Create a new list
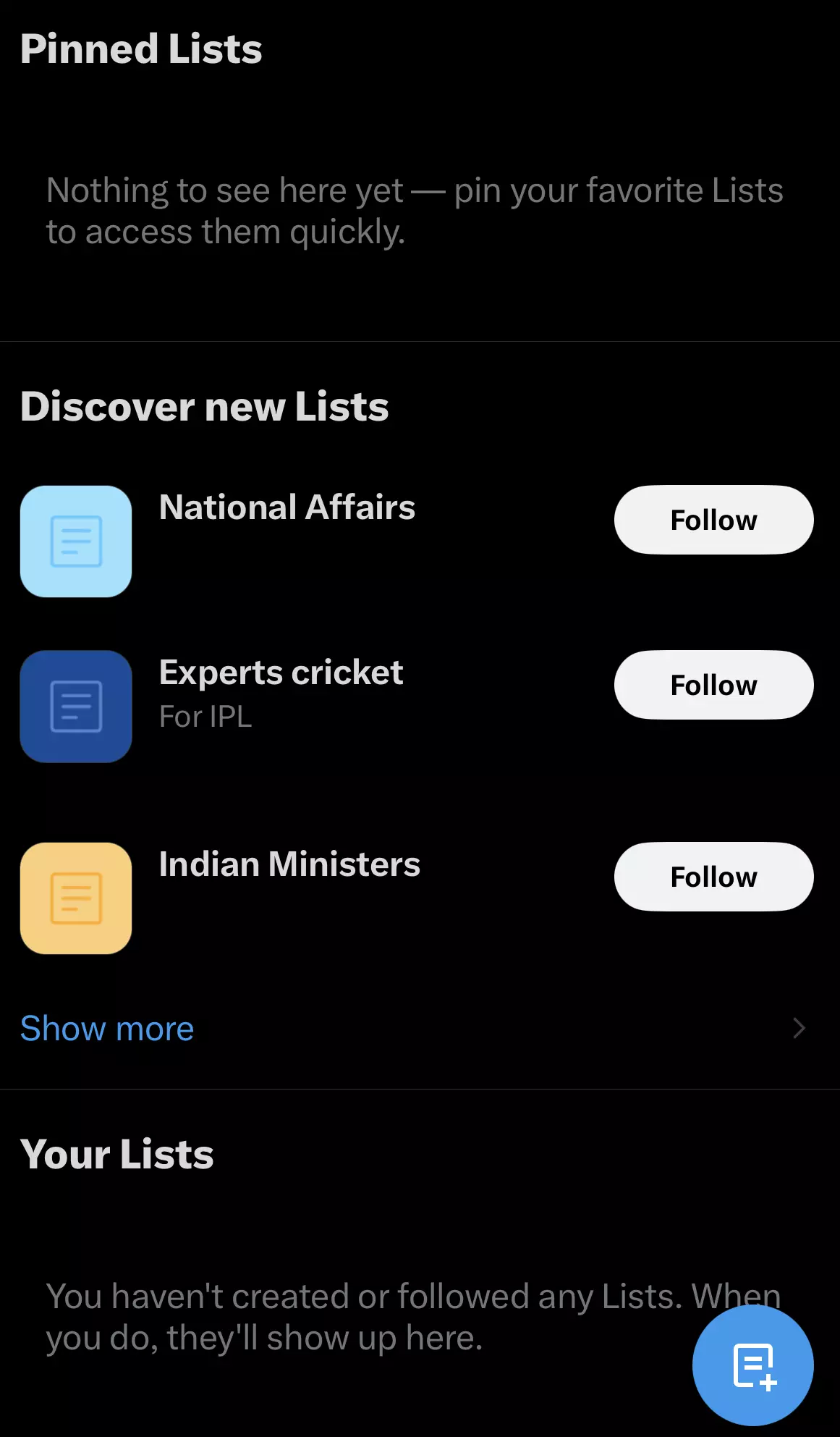Screen dimensions: 840x1437 [x=752, y=1365]
